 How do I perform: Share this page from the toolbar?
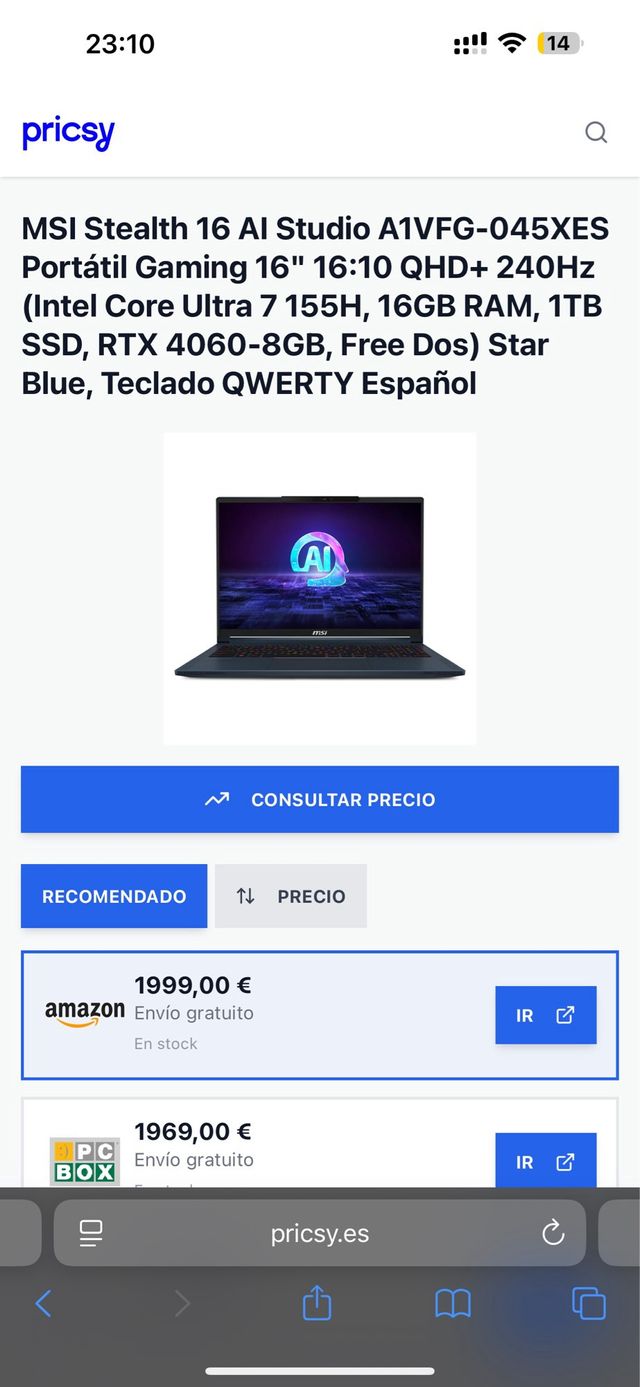click(x=316, y=1303)
